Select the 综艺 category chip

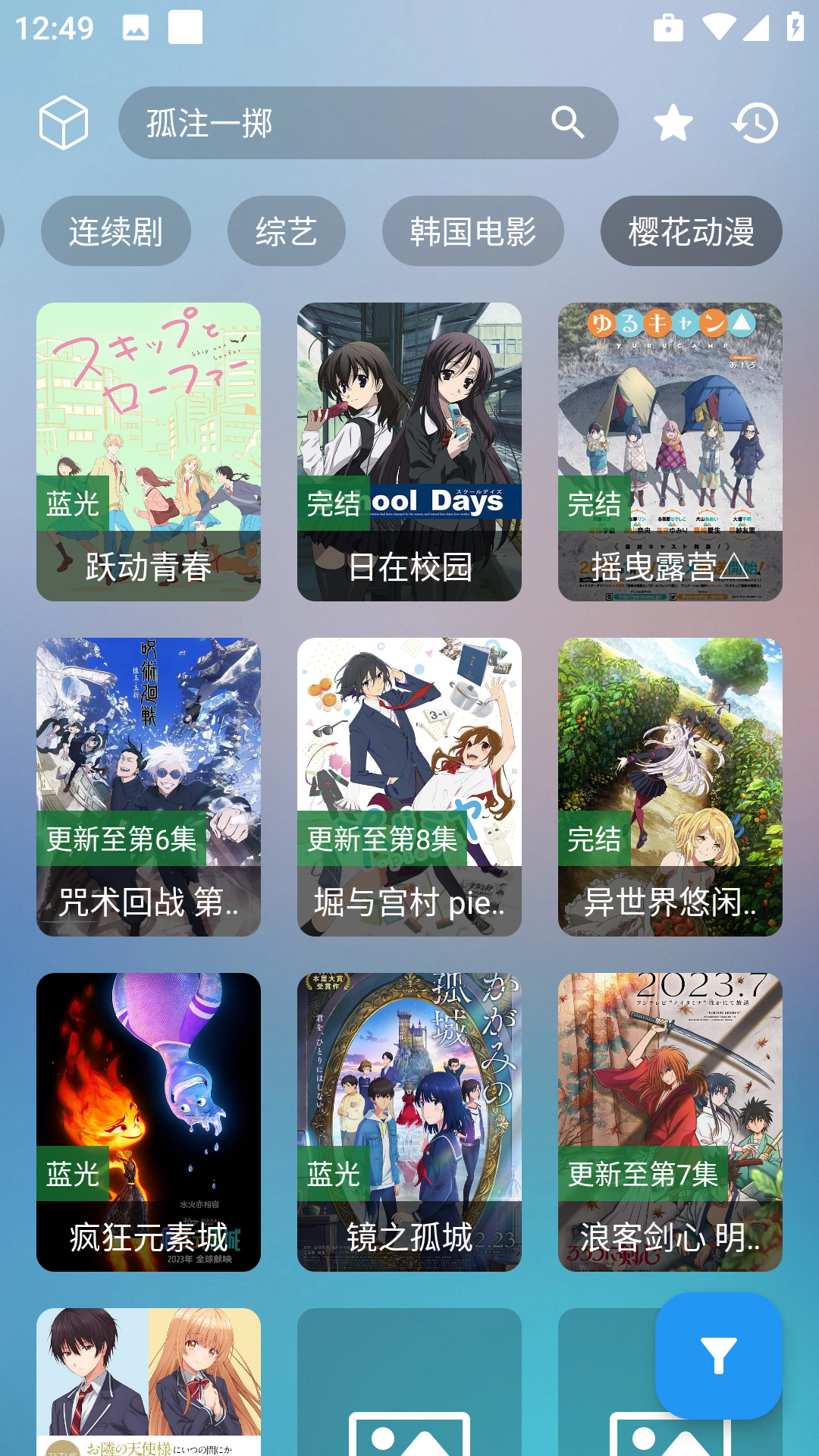[287, 231]
